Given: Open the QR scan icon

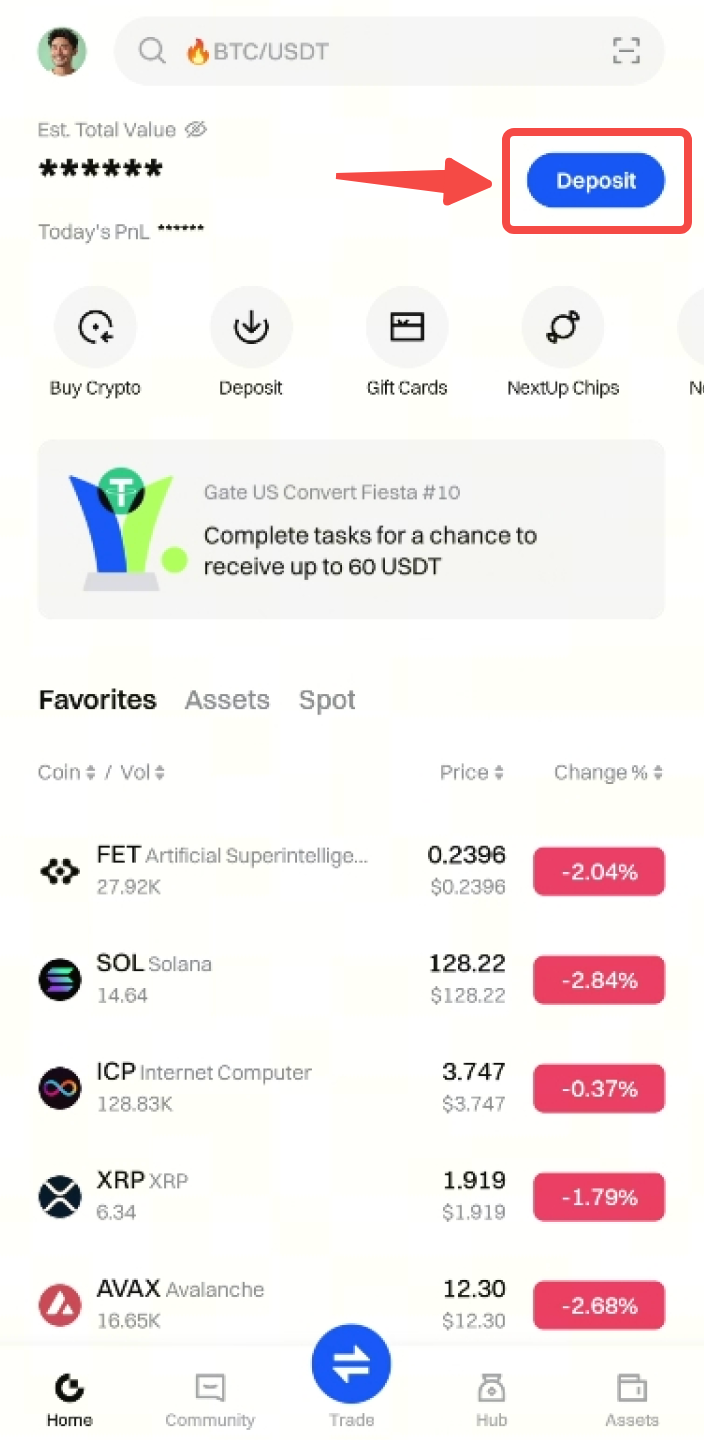Looking at the screenshot, I should [626, 51].
